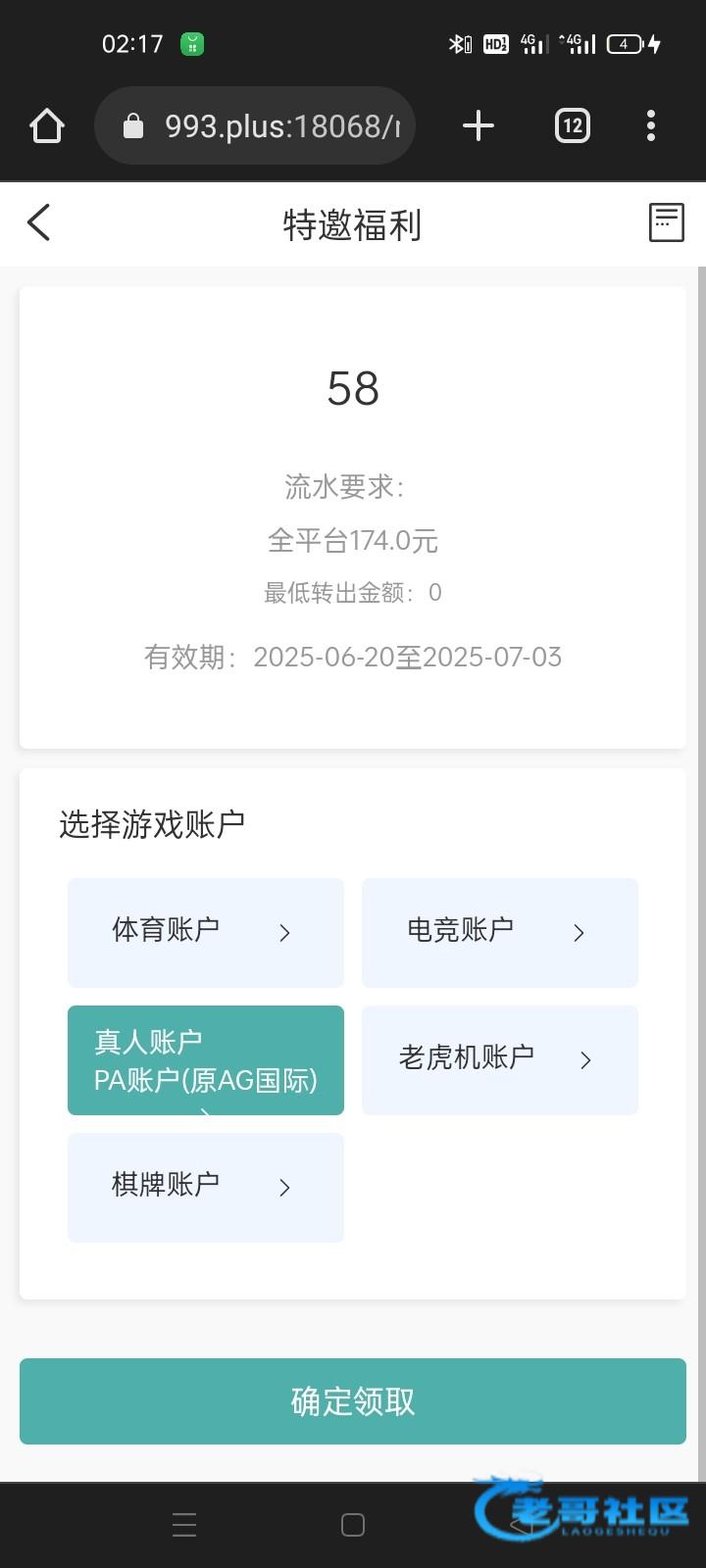The height and width of the screenshot is (1568, 706).
Task: Open the browser home page icon
Action: click(x=47, y=125)
